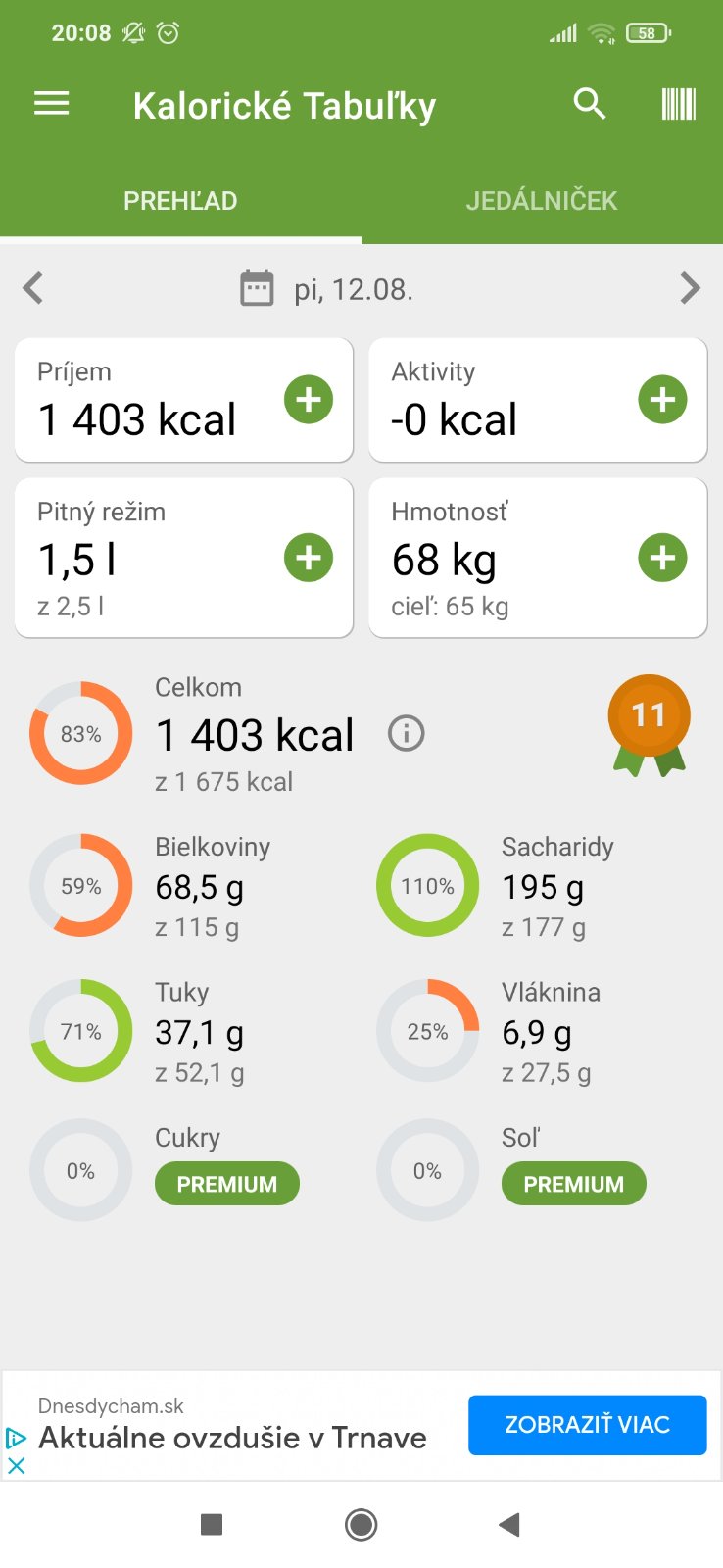This screenshot has height=1568, width=723.
Task: Unlock Cukry with the Premium button
Action: click(227, 1184)
